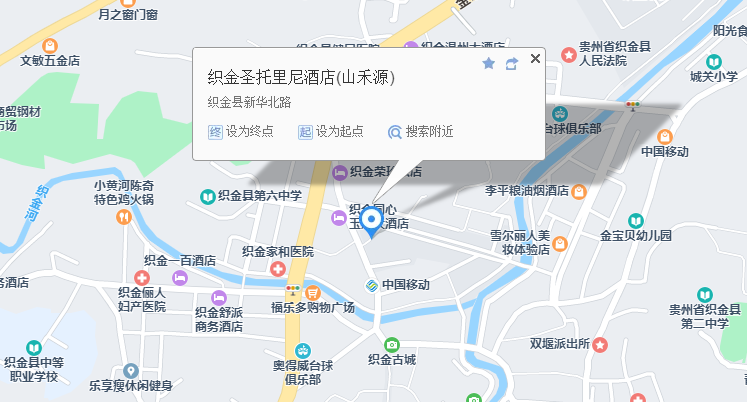Set hotel as destination (设为终点)

[241, 132]
